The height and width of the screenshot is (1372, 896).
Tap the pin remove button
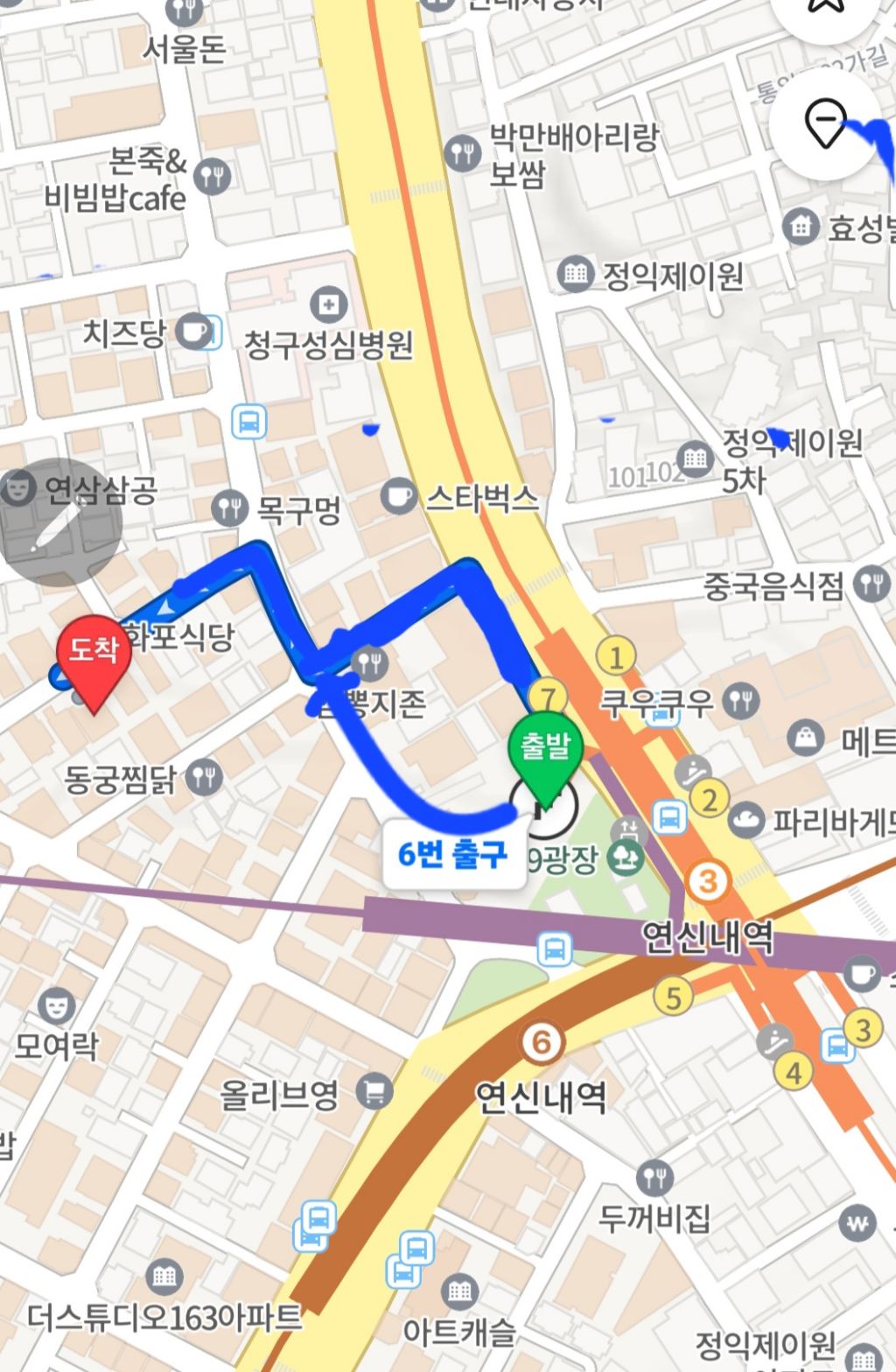(826, 122)
